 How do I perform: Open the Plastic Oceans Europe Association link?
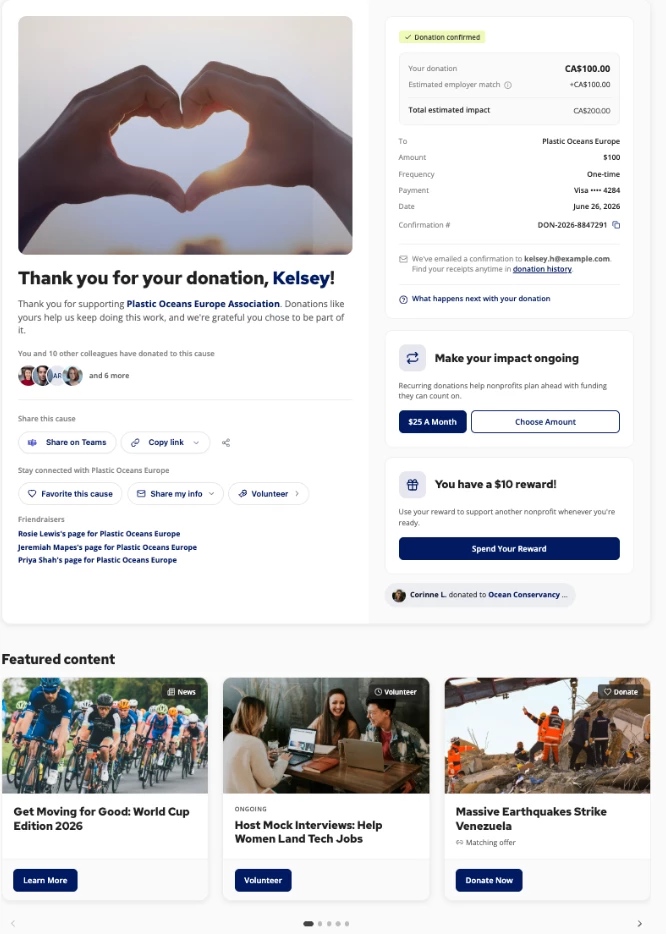tap(203, 304)
